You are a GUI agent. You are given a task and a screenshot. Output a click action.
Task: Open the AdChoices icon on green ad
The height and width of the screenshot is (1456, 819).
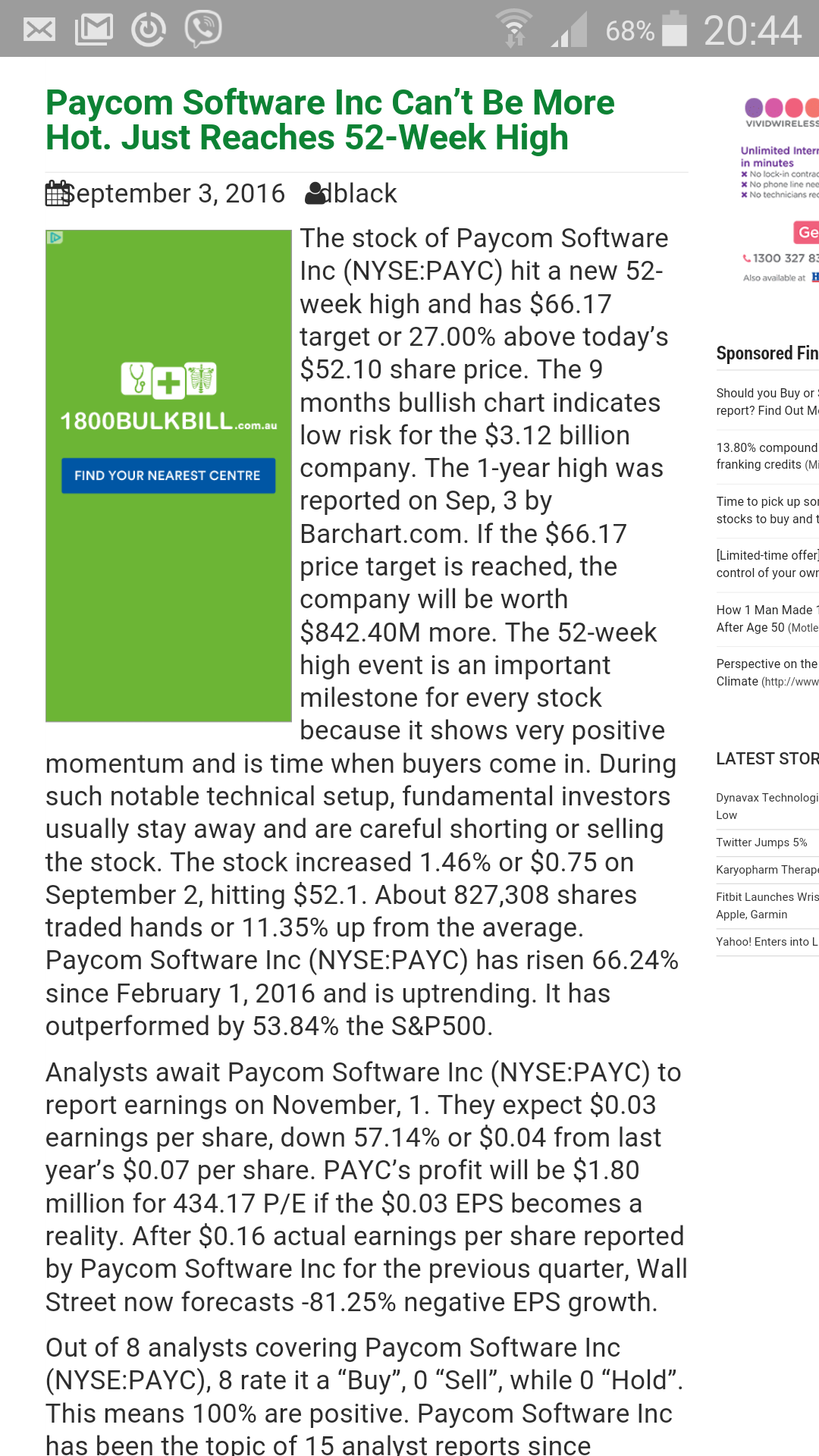point(55,237)
